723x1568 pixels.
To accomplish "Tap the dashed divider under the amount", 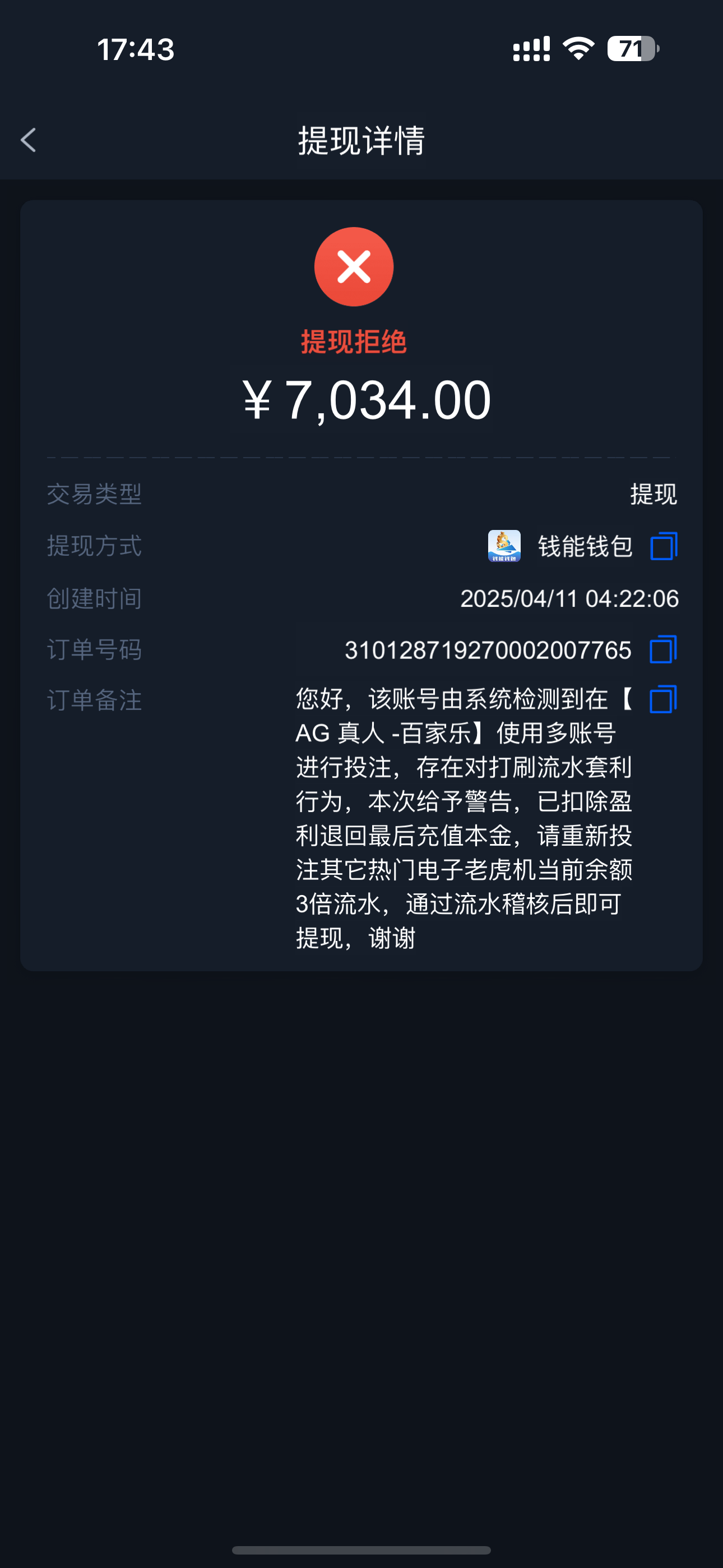I will pos(360,454).
